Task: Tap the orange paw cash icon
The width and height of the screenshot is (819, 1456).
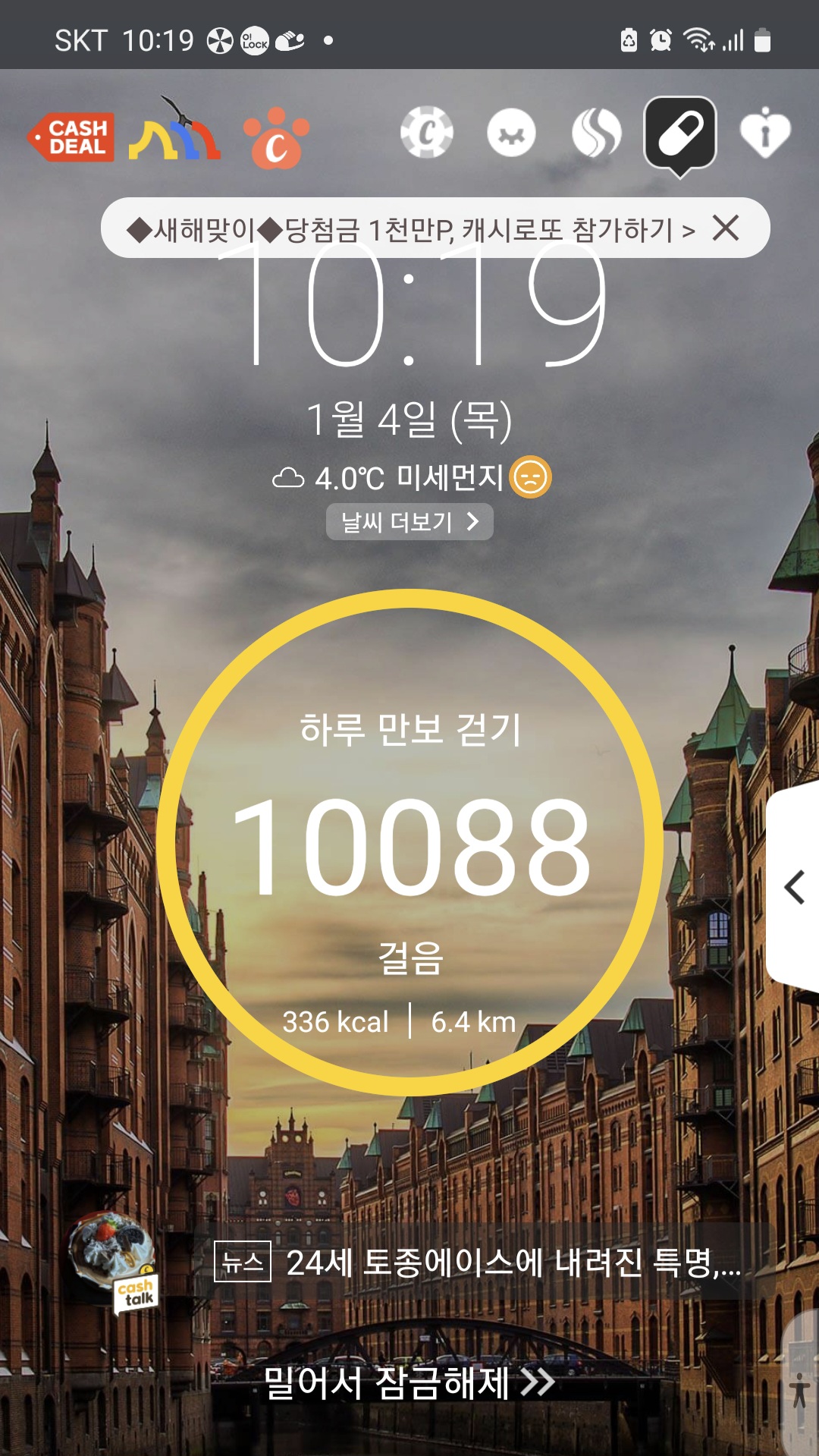Action: [276, 138]
